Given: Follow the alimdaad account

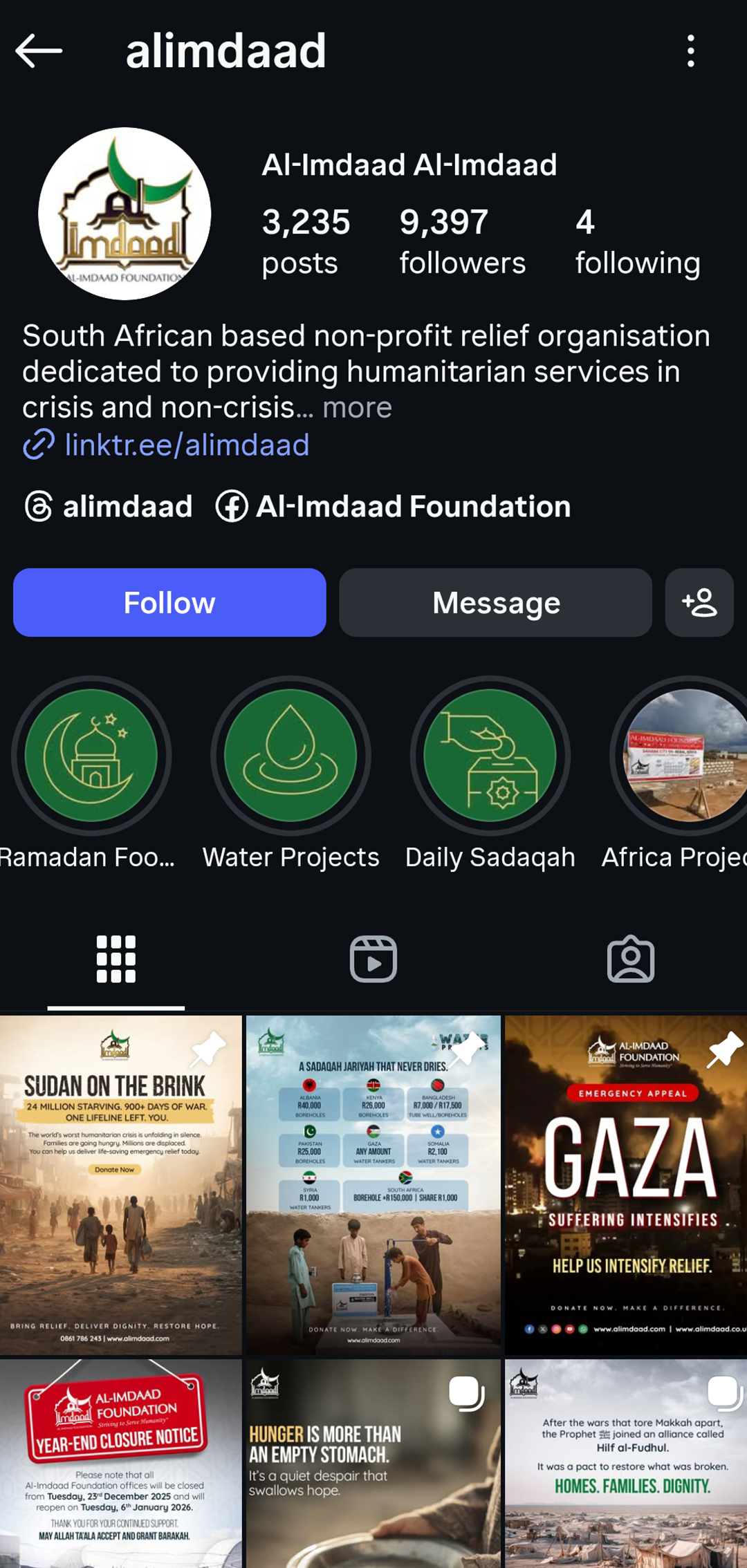Looking at the screenshot, I should pos(169,602).
